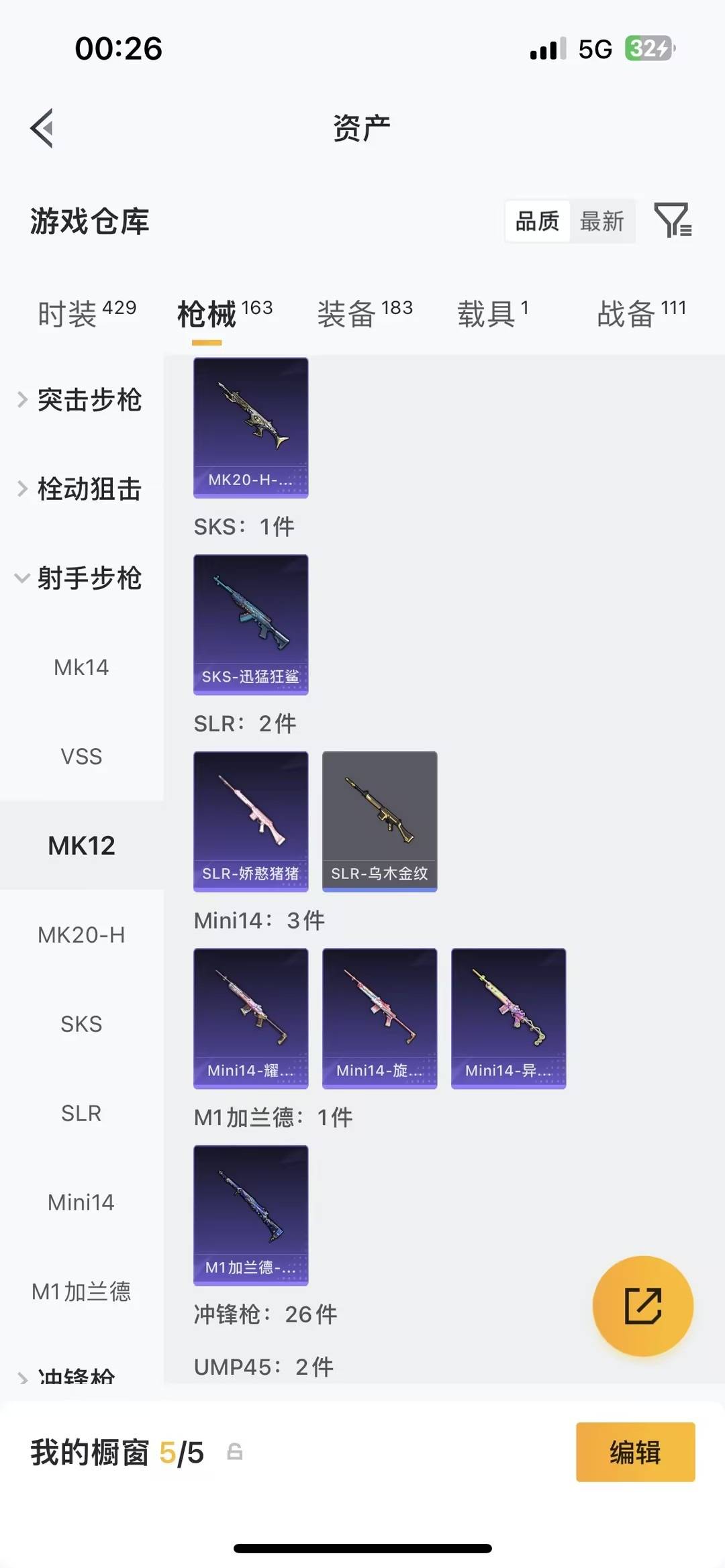Switch sorting to 品质
The width and height of the screenshot is (725, 1568).
(536, 221)
